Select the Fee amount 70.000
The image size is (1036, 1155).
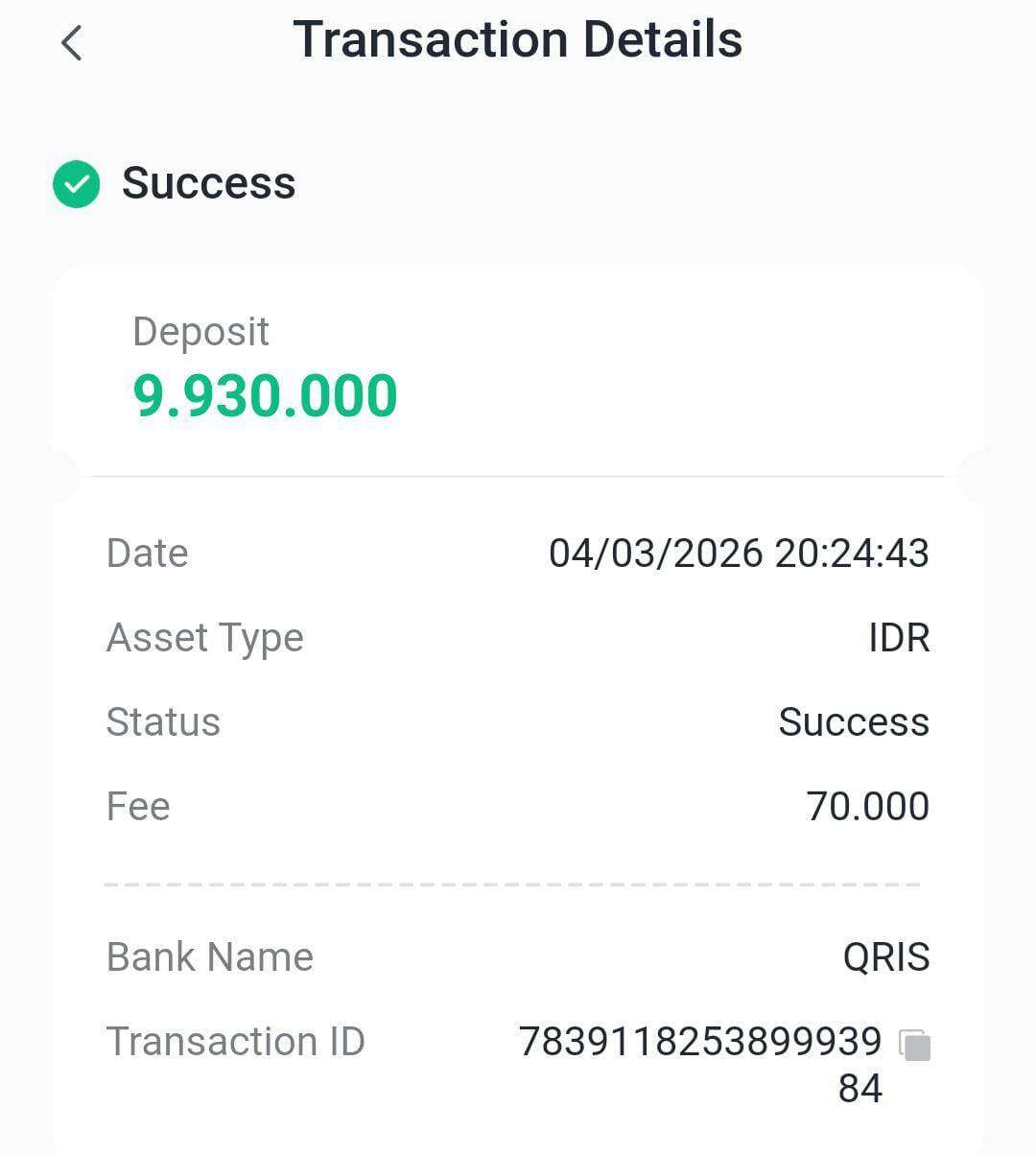[866, 806]
